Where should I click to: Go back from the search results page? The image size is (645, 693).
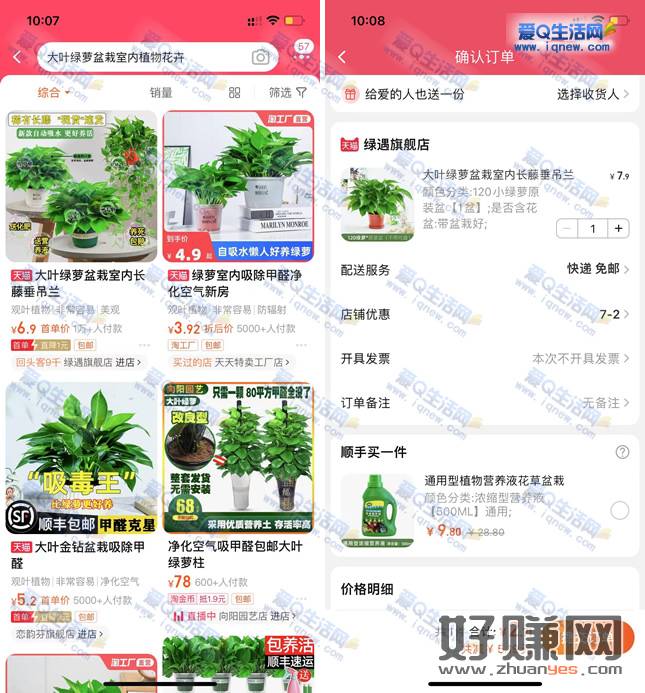click(x=17, y=57)
